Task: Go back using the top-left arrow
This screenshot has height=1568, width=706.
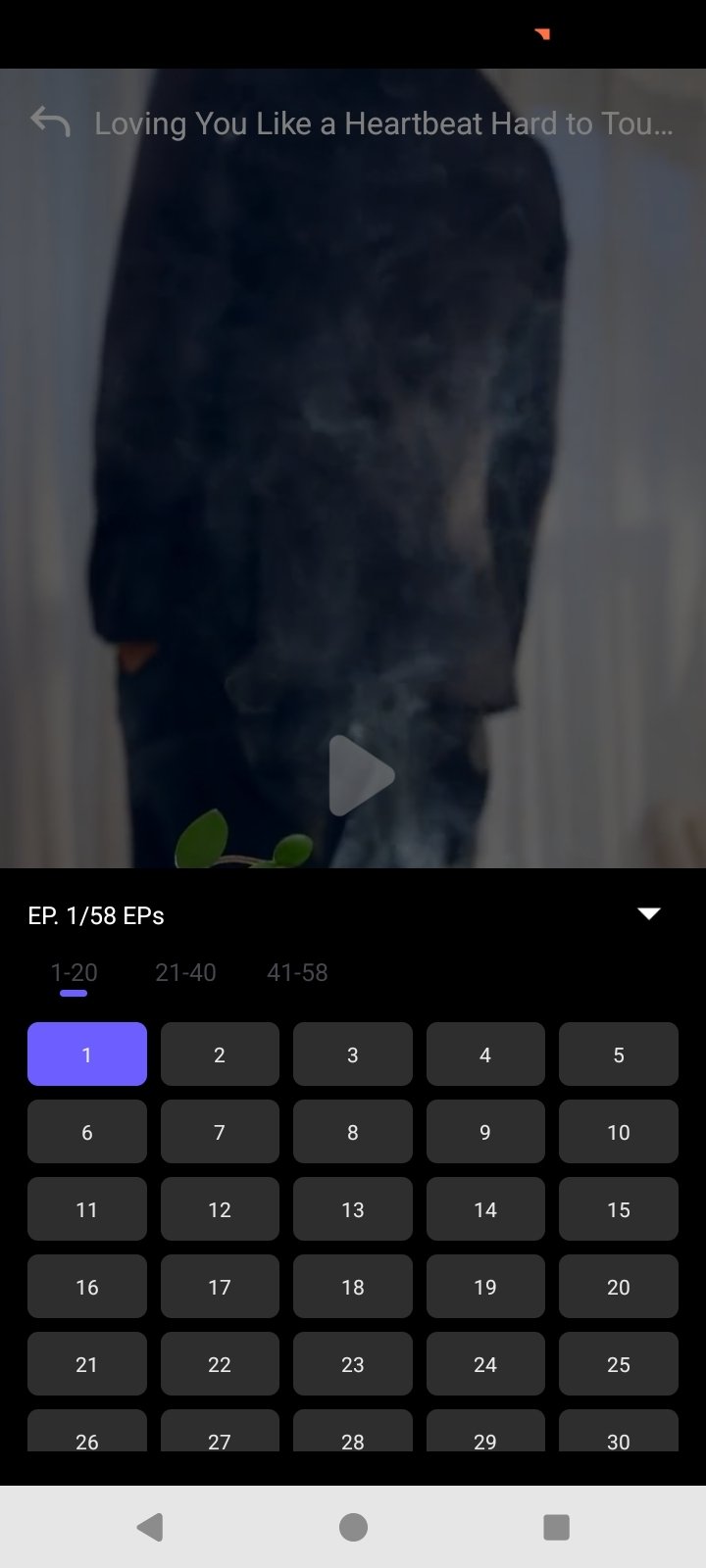Action: [50, 122]
